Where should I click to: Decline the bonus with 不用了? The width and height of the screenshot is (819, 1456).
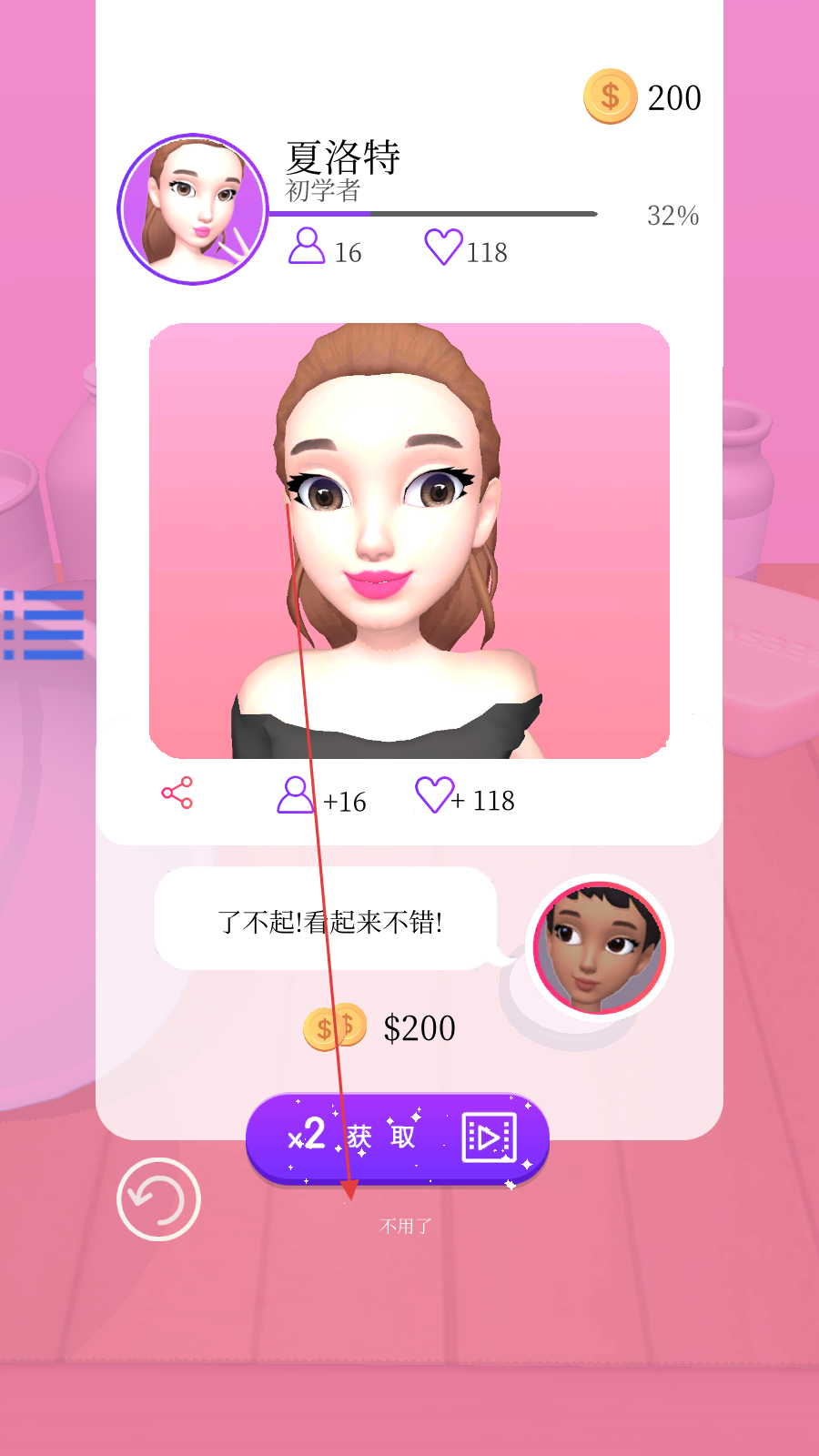point(406,1227)
